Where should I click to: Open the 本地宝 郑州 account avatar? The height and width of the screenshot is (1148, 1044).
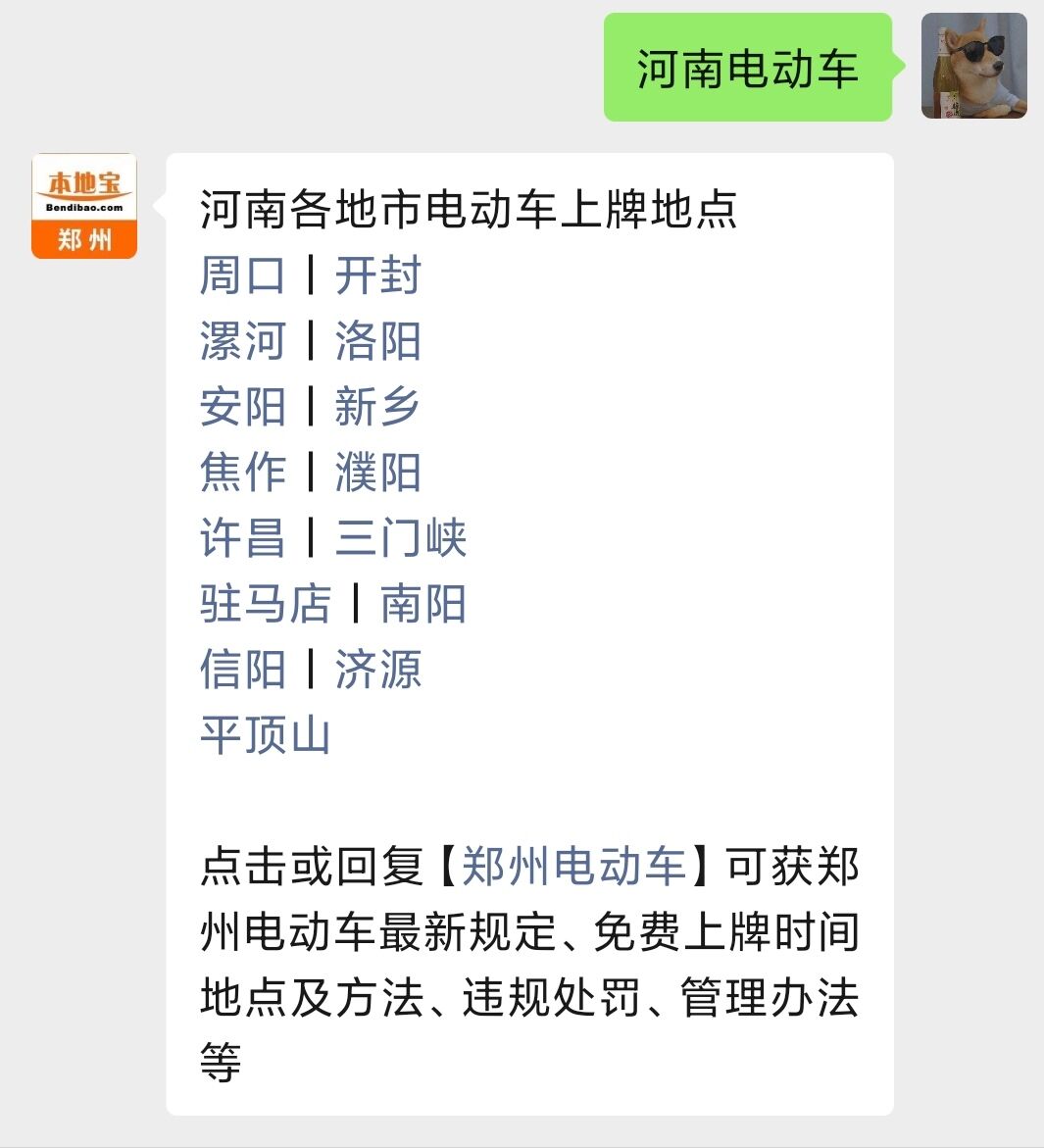coord(84,206)
